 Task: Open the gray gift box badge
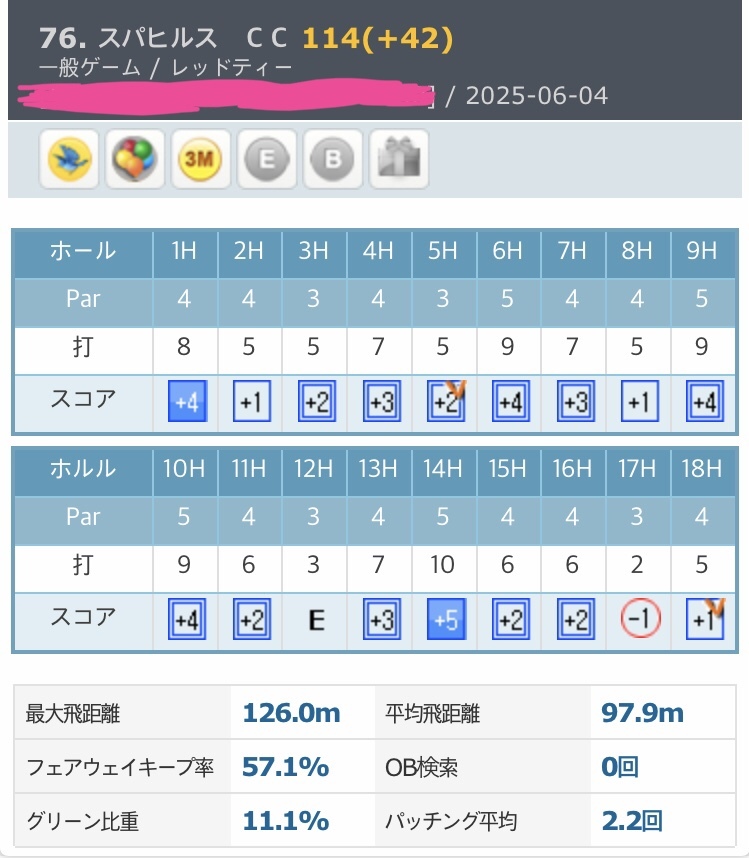click(x=398, y=159)
